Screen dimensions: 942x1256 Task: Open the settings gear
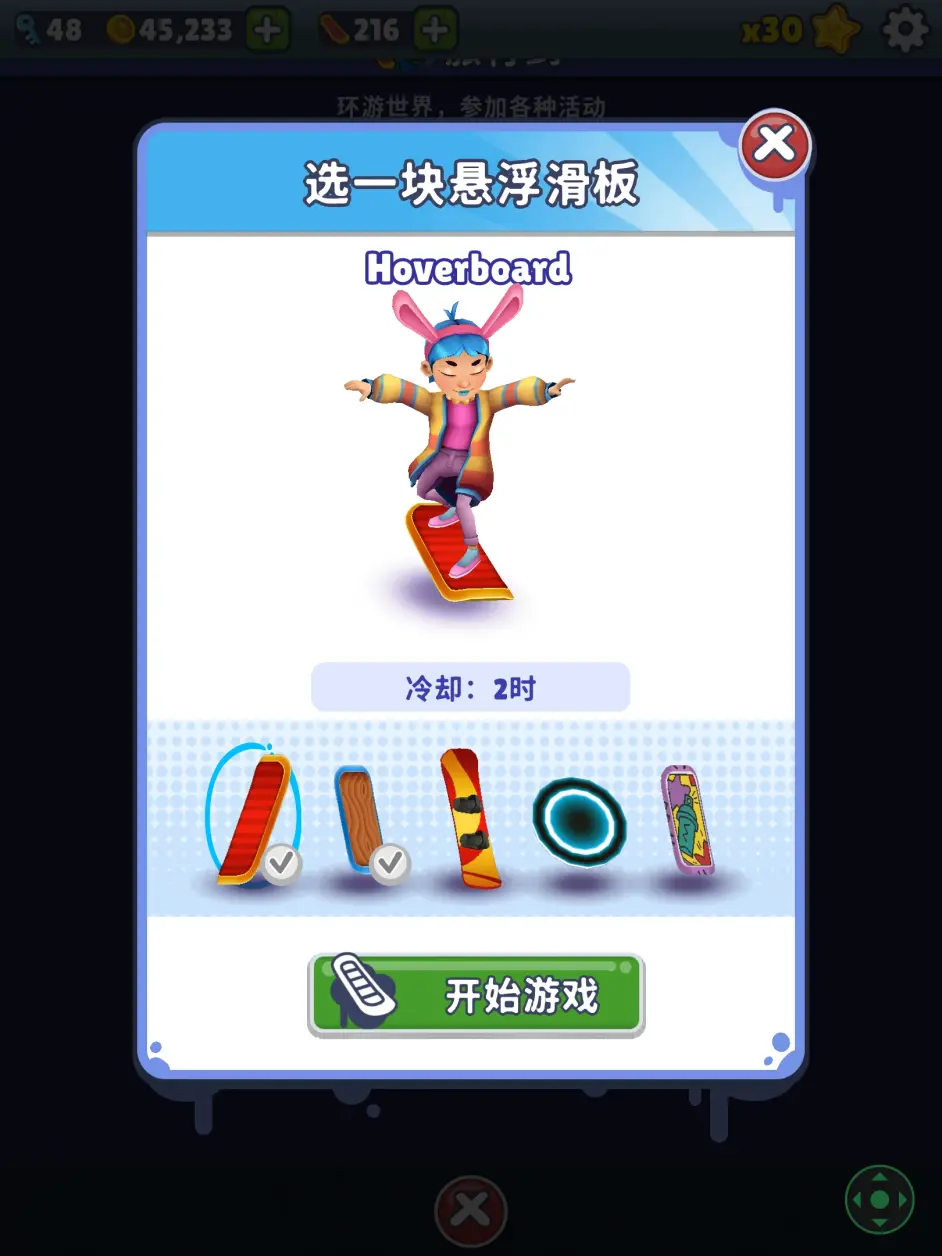(906, 30)
